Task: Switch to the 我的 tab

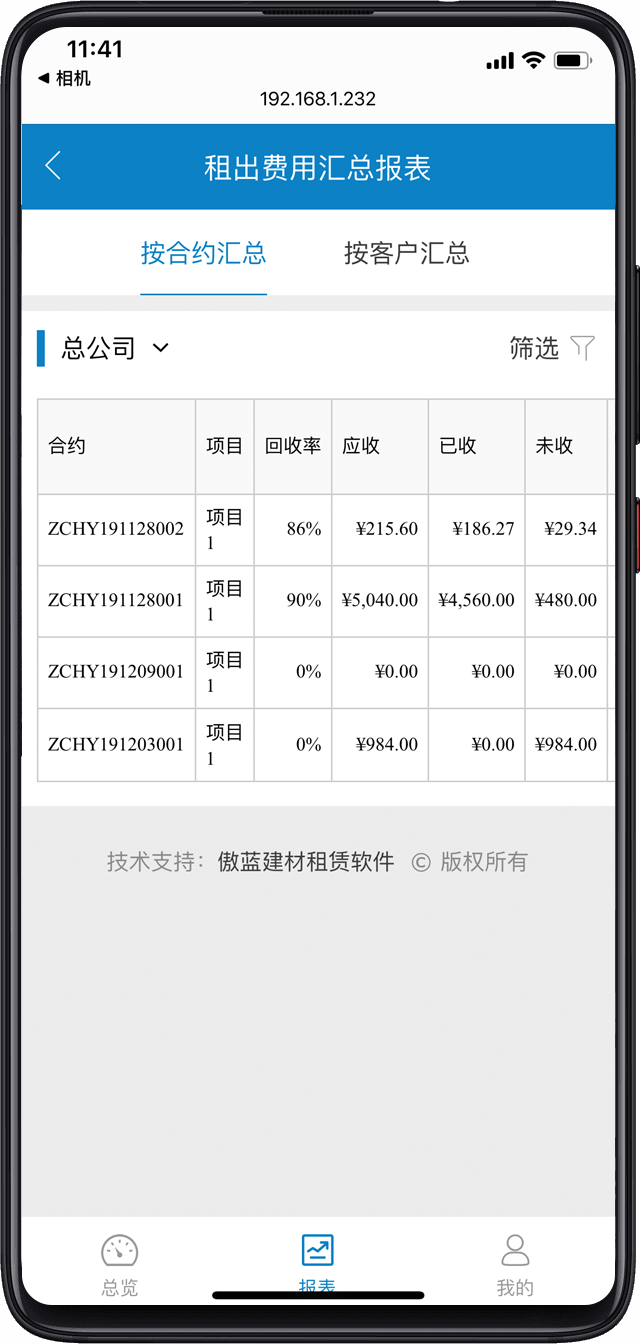Action: (515, 1264)
